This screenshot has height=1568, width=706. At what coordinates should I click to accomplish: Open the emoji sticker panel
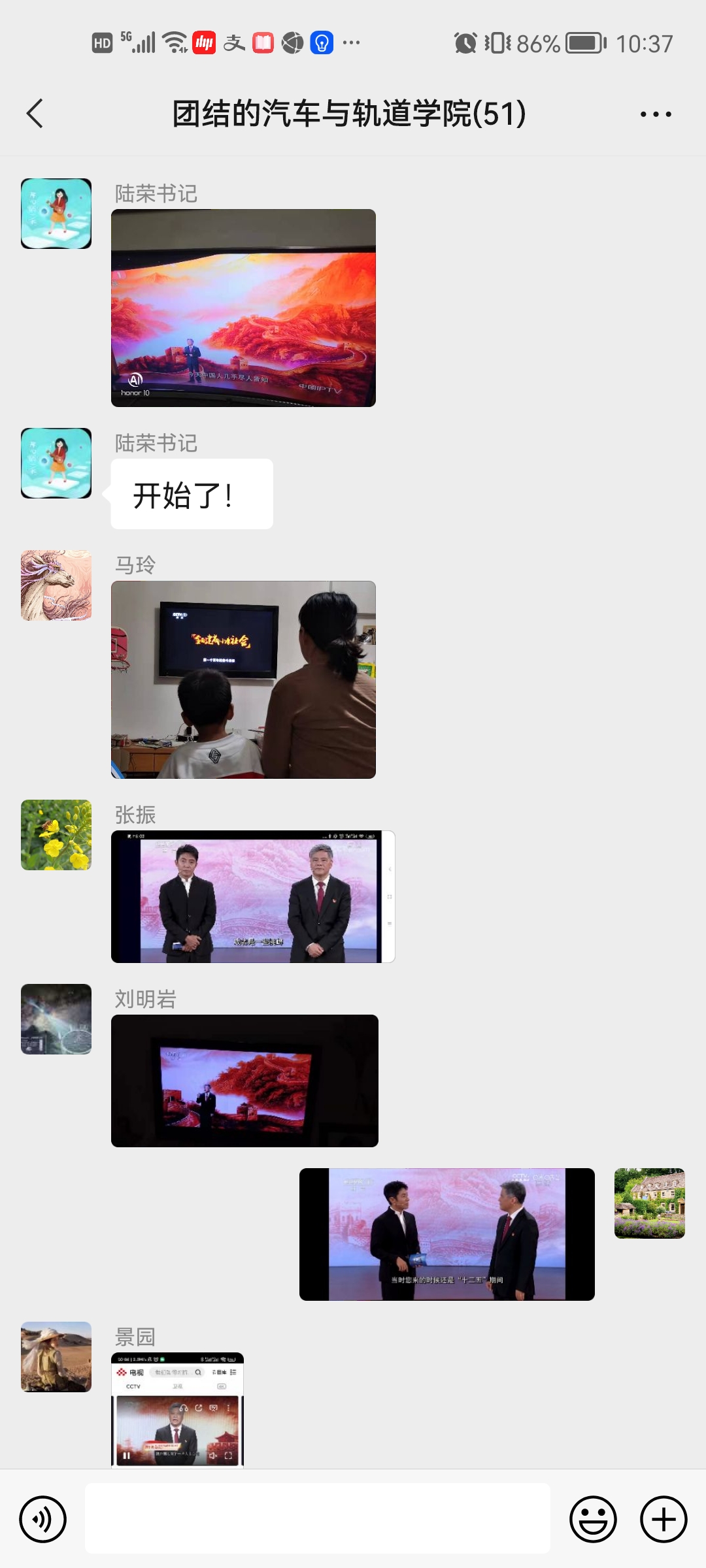[x=593, y=1519]
